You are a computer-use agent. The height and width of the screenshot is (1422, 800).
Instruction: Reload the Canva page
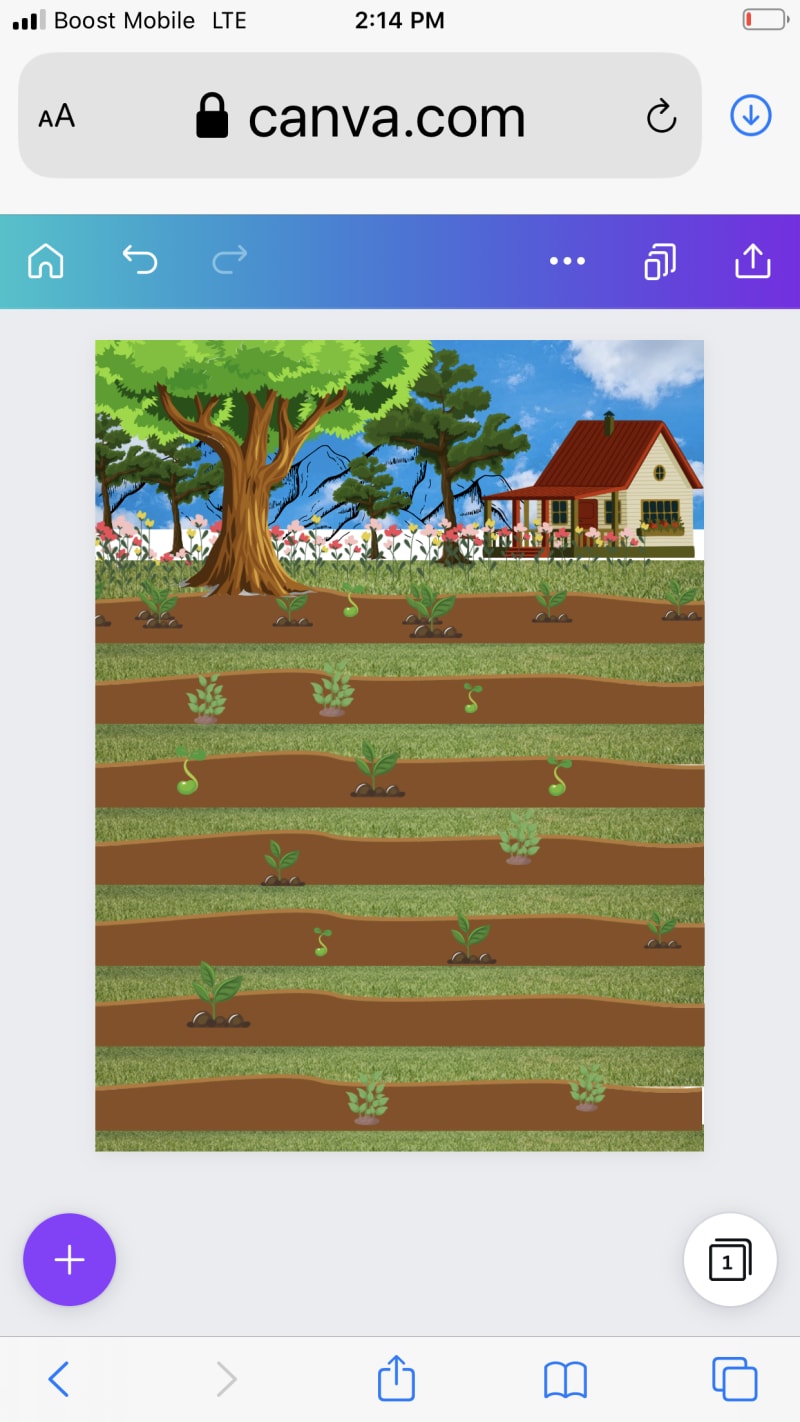click(661, 117)
